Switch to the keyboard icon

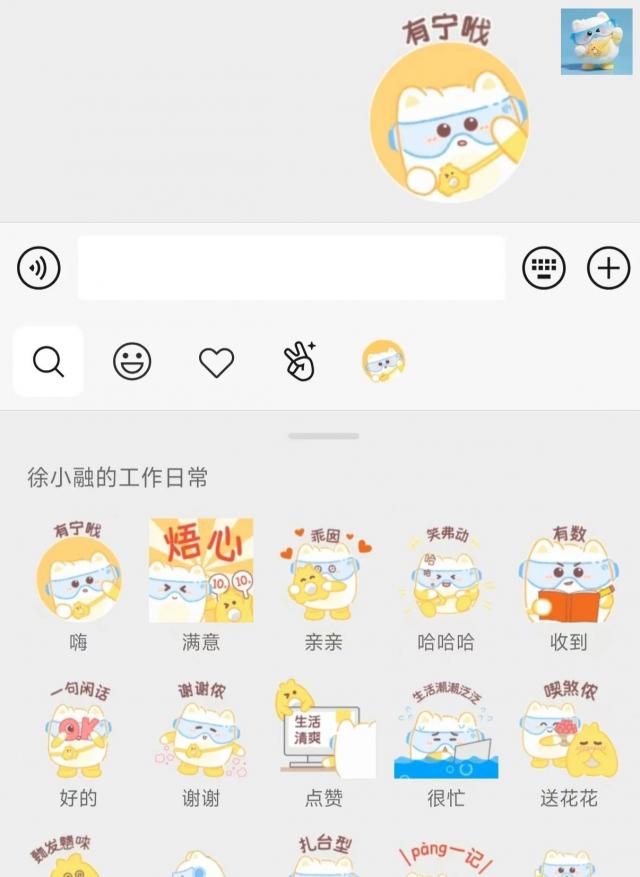(x=544, y=268)
